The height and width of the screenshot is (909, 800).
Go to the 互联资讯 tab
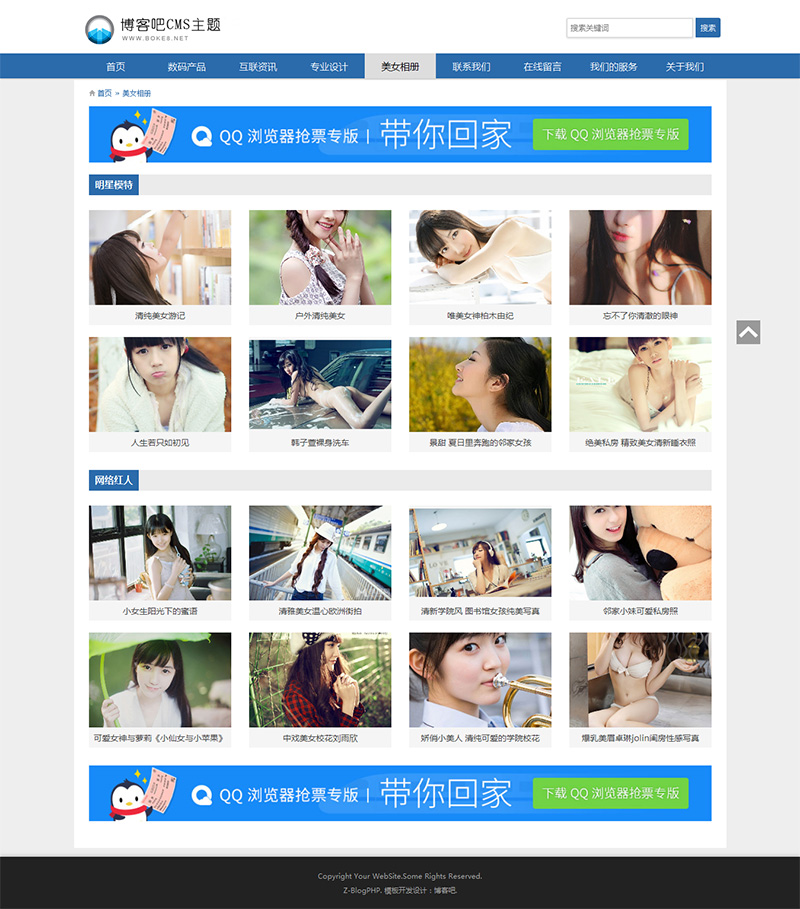pos(258,67)
